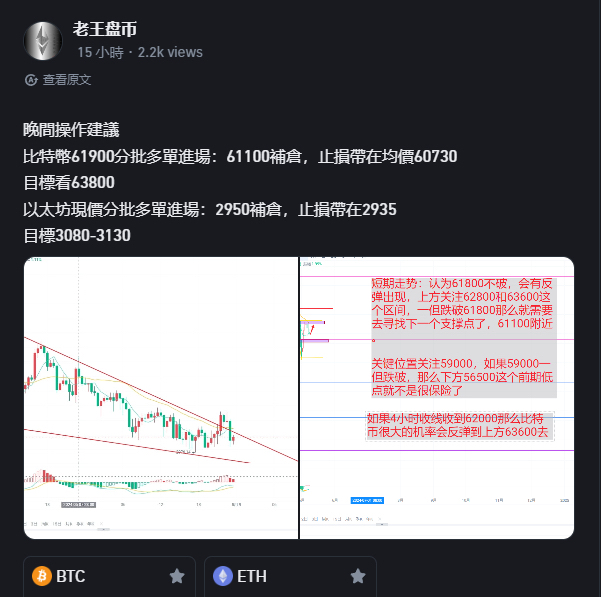Open the author name 老王盘币

pos(103,29)
